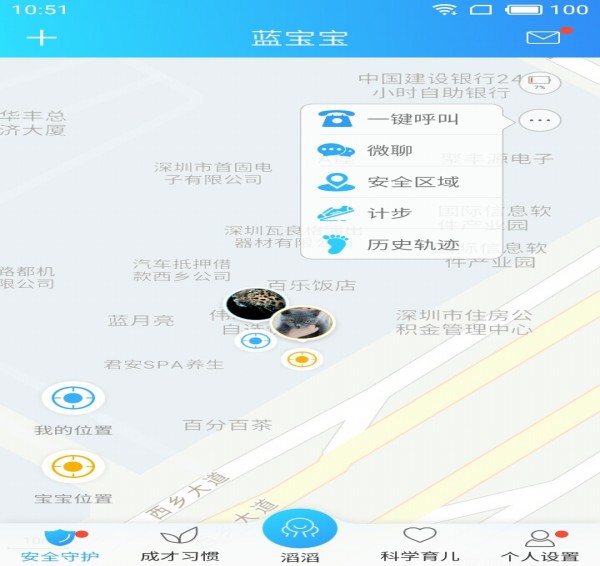Tap the koala avatar on the map
This screenshot has height=566, width=600.
coord(302,323)
